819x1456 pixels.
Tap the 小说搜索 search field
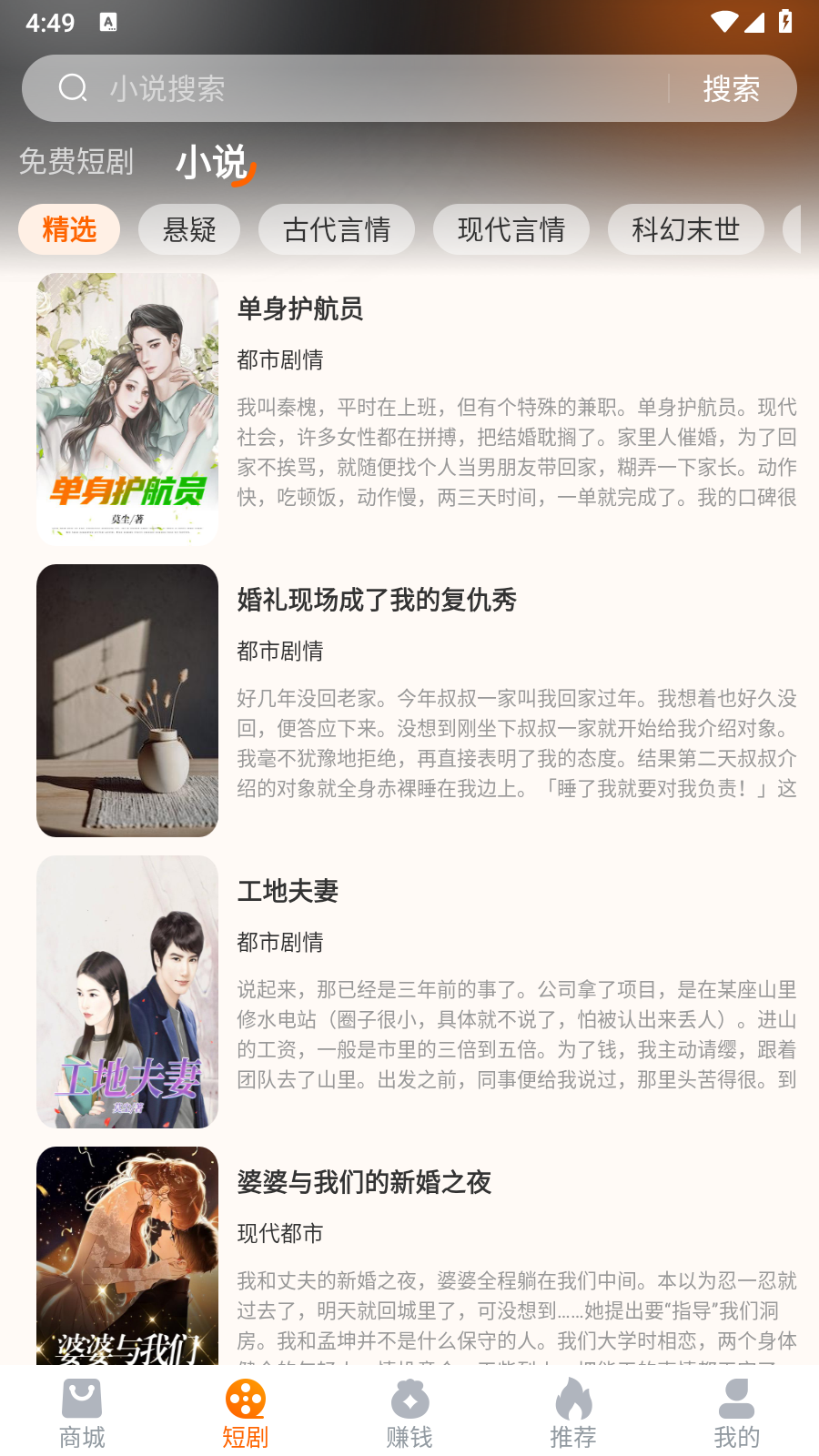click(364, 88)
